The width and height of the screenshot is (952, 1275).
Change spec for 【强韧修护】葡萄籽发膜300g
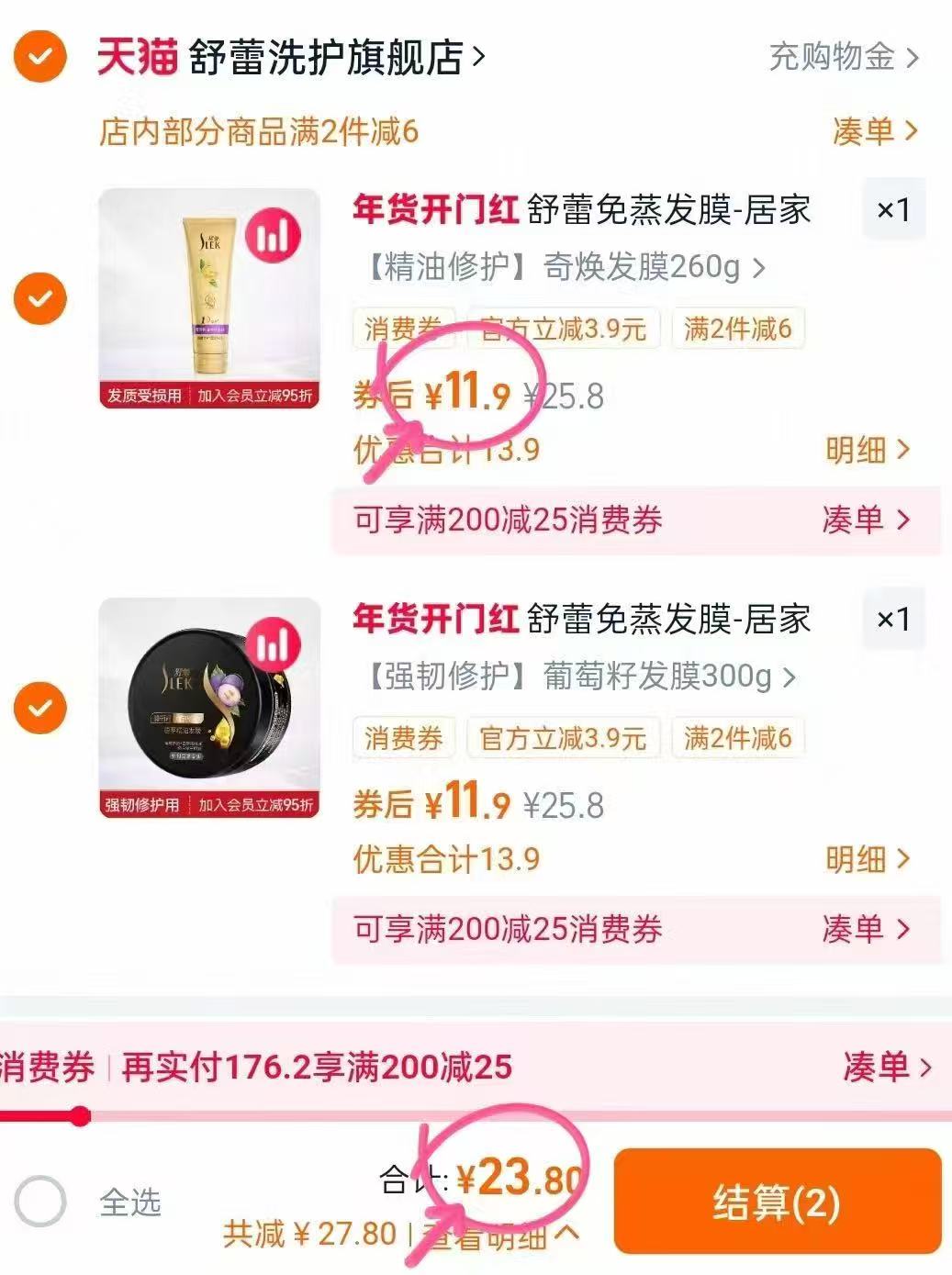tap(580, 677)
